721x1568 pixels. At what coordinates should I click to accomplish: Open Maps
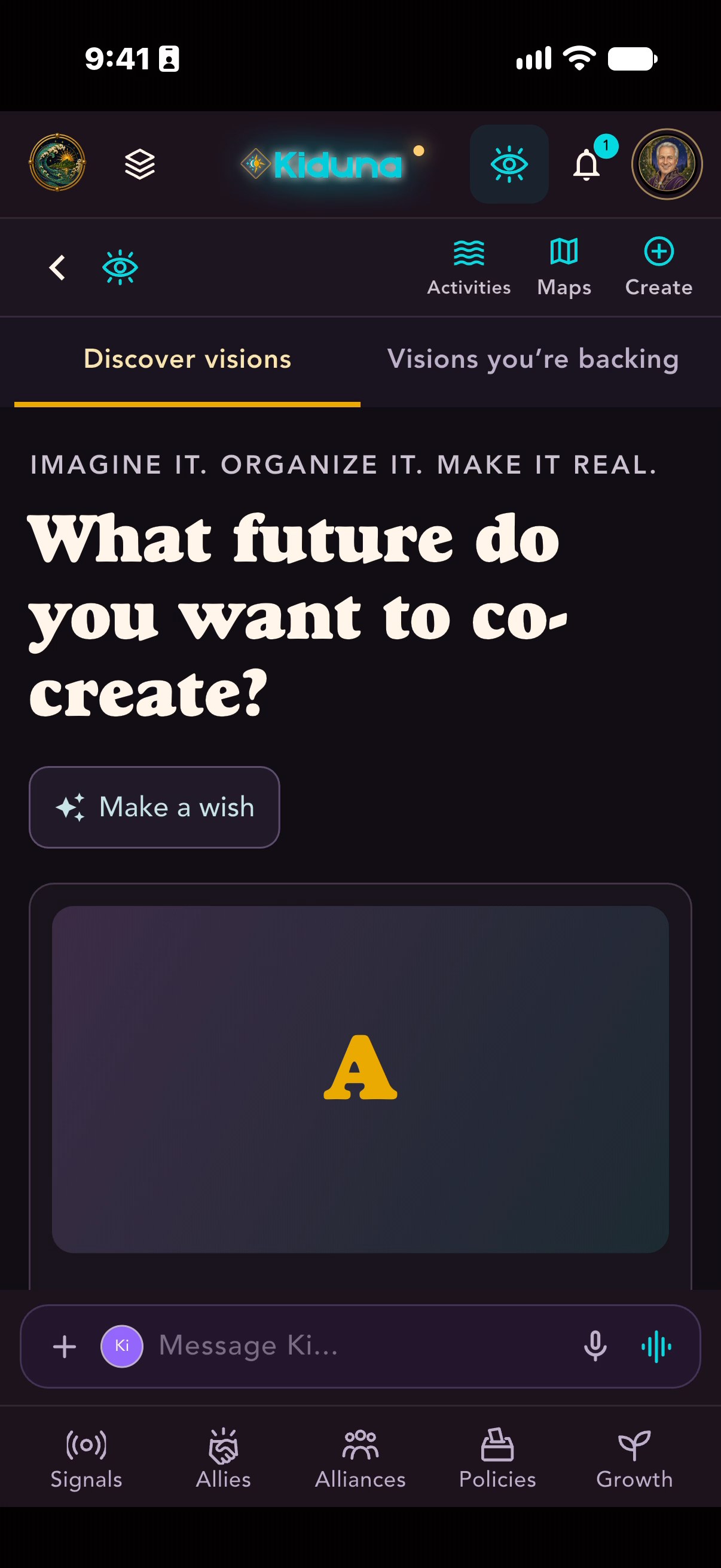pos(564,268)
